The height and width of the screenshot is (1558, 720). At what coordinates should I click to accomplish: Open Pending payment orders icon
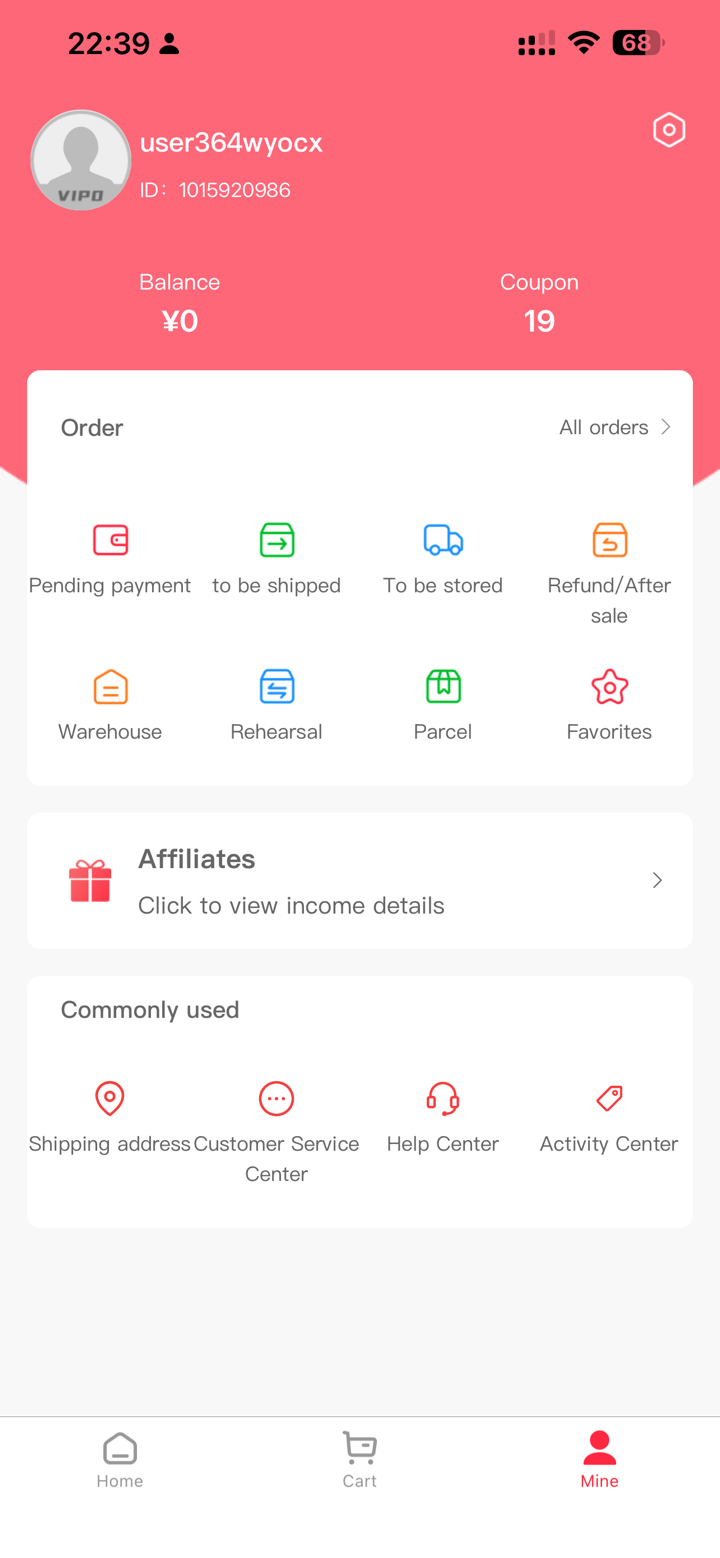pyautogui.click(x=110, y=540)
